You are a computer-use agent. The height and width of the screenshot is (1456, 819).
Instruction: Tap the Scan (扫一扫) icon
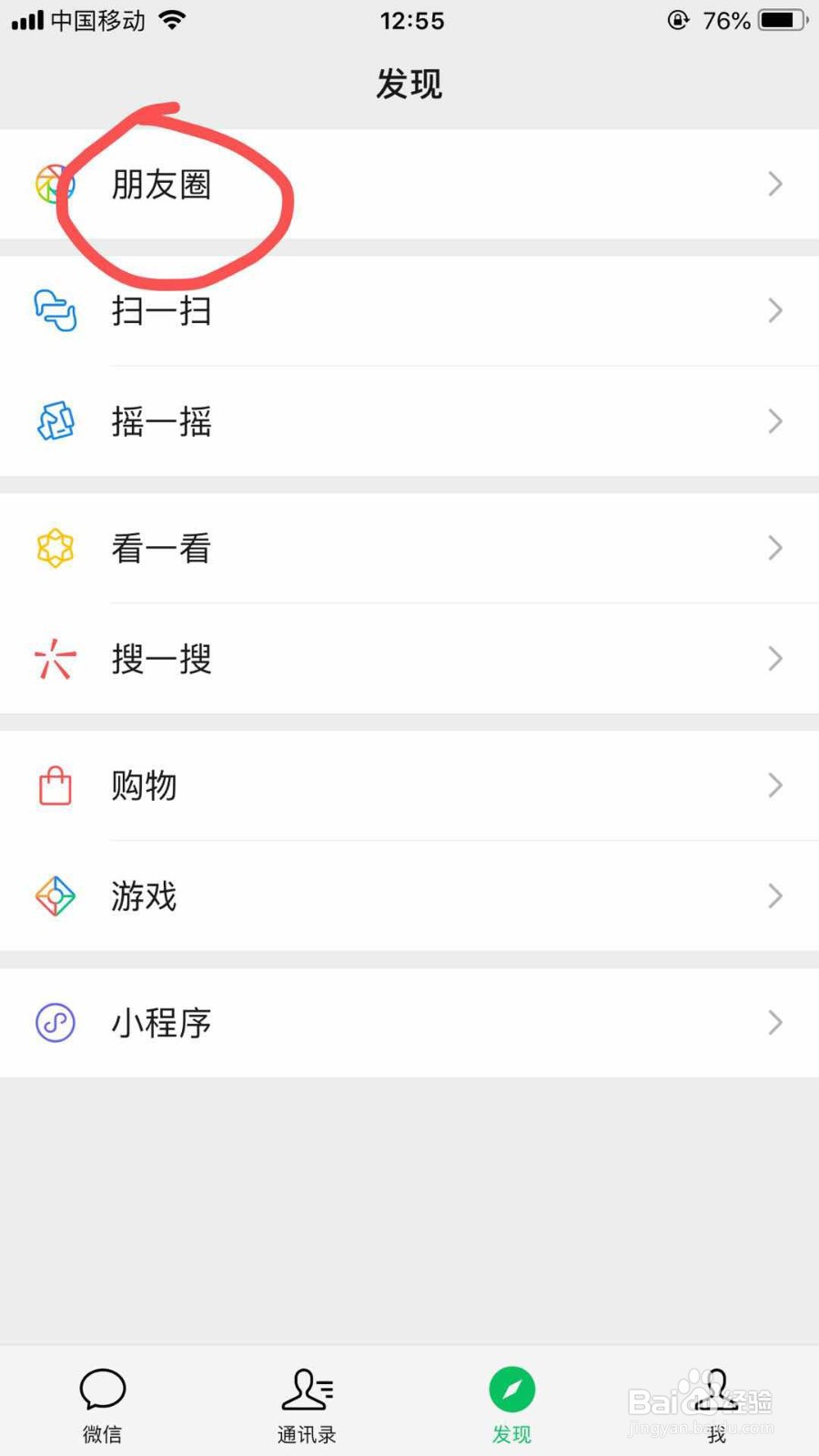point(53,311)
